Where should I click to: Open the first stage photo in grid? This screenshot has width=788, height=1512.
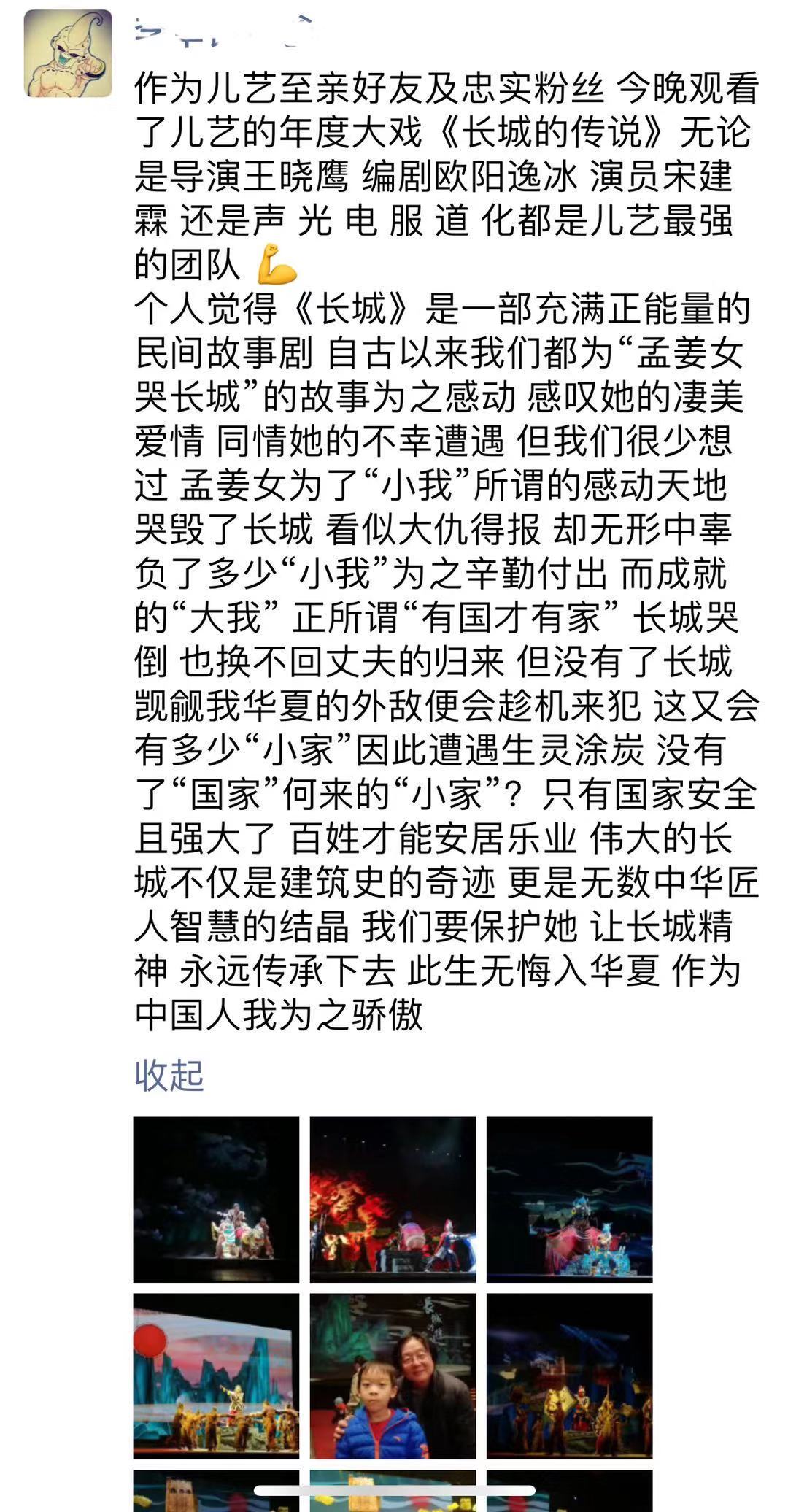[x=216, y=1199]
